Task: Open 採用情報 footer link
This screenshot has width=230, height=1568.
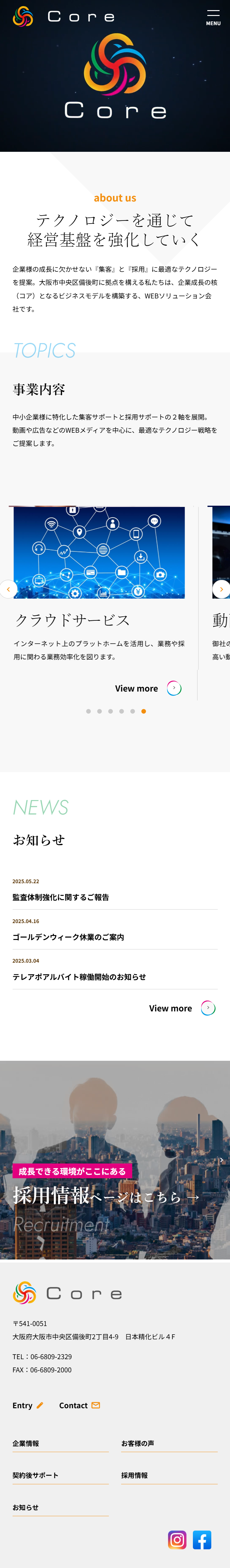Action: coord(134,1475)
